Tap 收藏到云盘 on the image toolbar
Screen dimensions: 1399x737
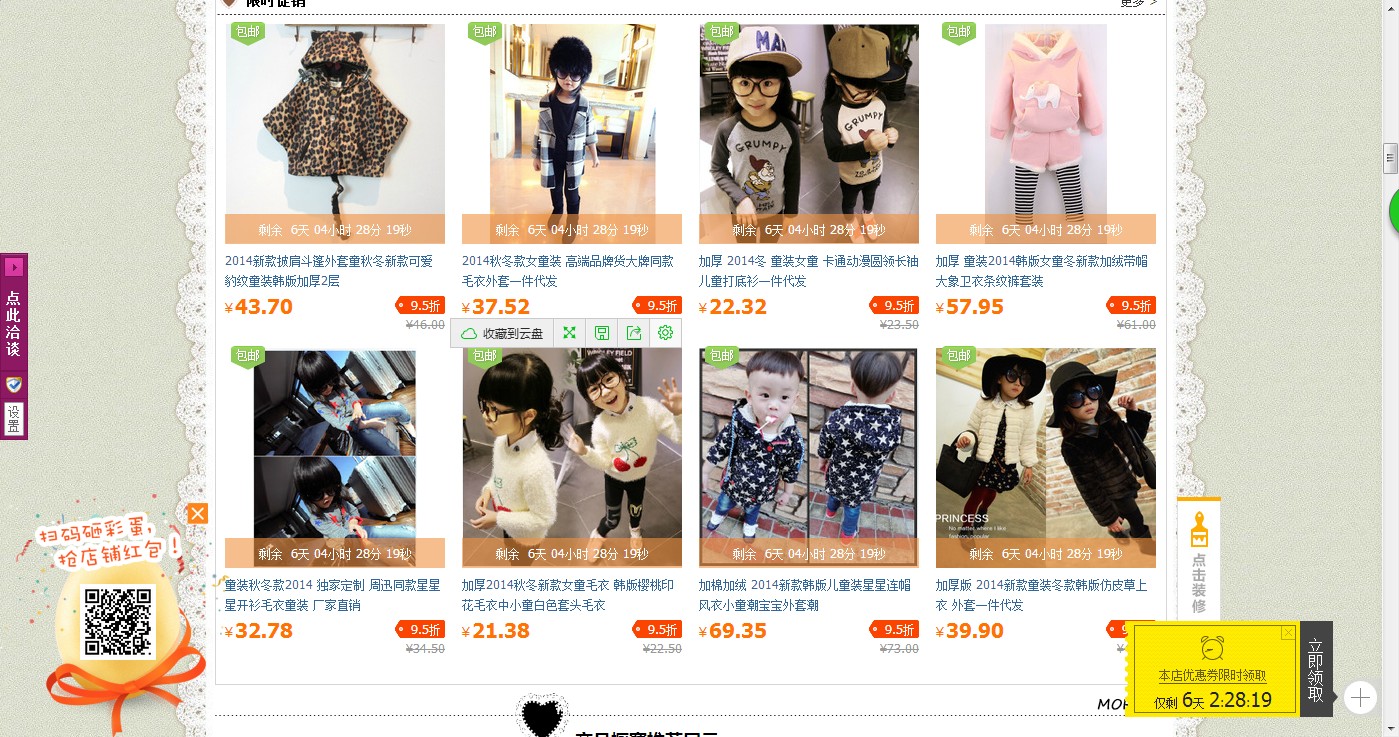pos(502,333)
